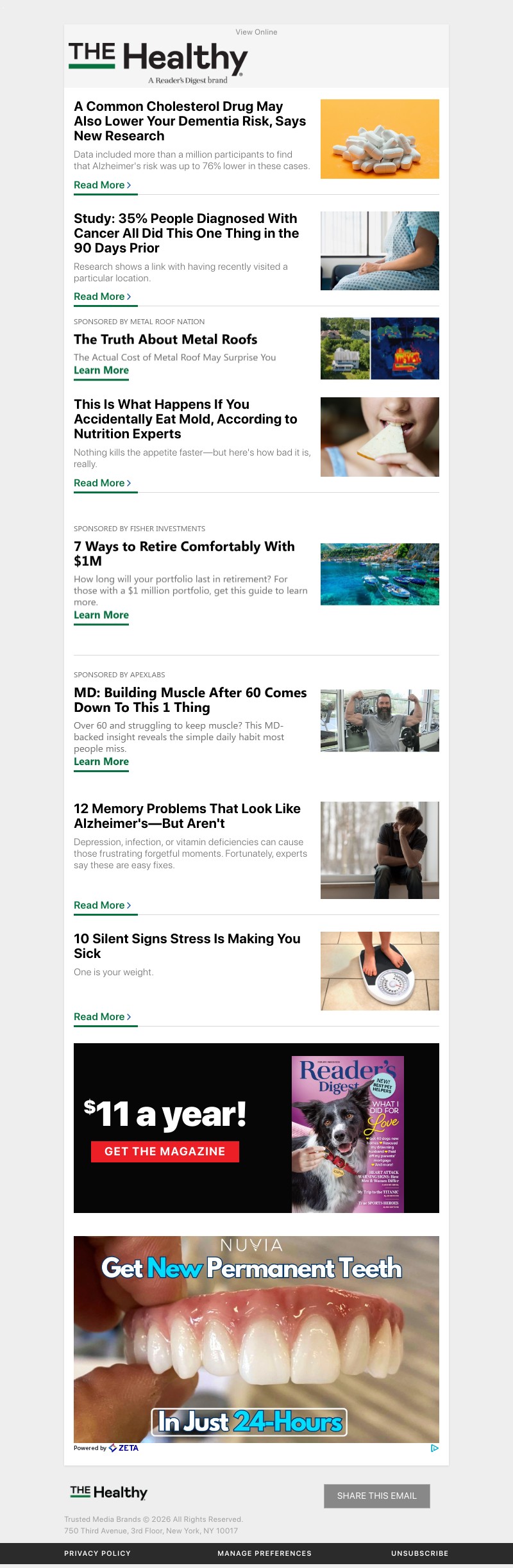Read more about accidentally eating mold
The image size is (513, 1568).
coord(102,483)
